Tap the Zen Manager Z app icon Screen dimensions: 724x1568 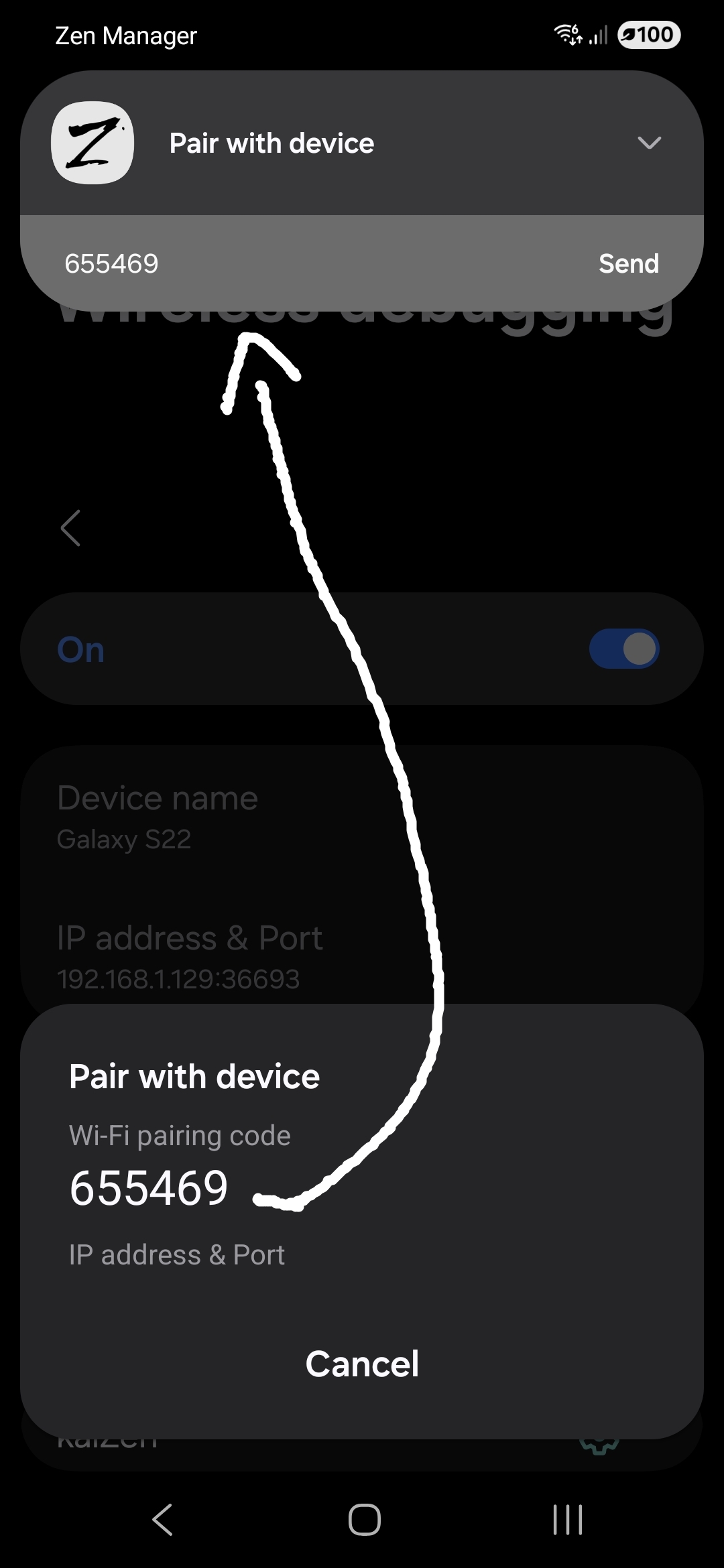(92, 141)
